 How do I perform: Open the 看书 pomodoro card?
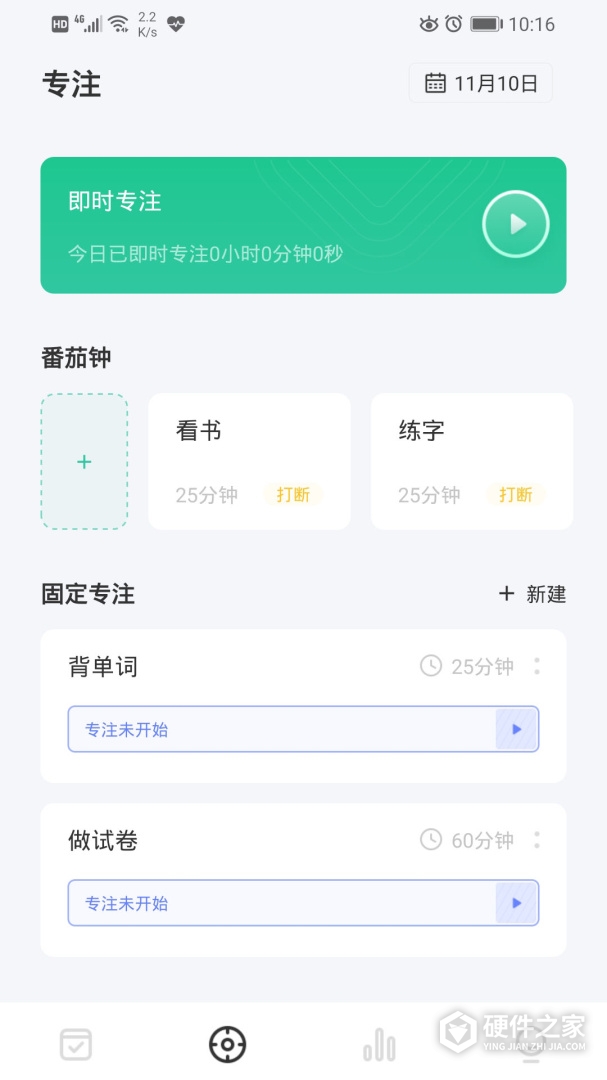click(x=249, y=461)
